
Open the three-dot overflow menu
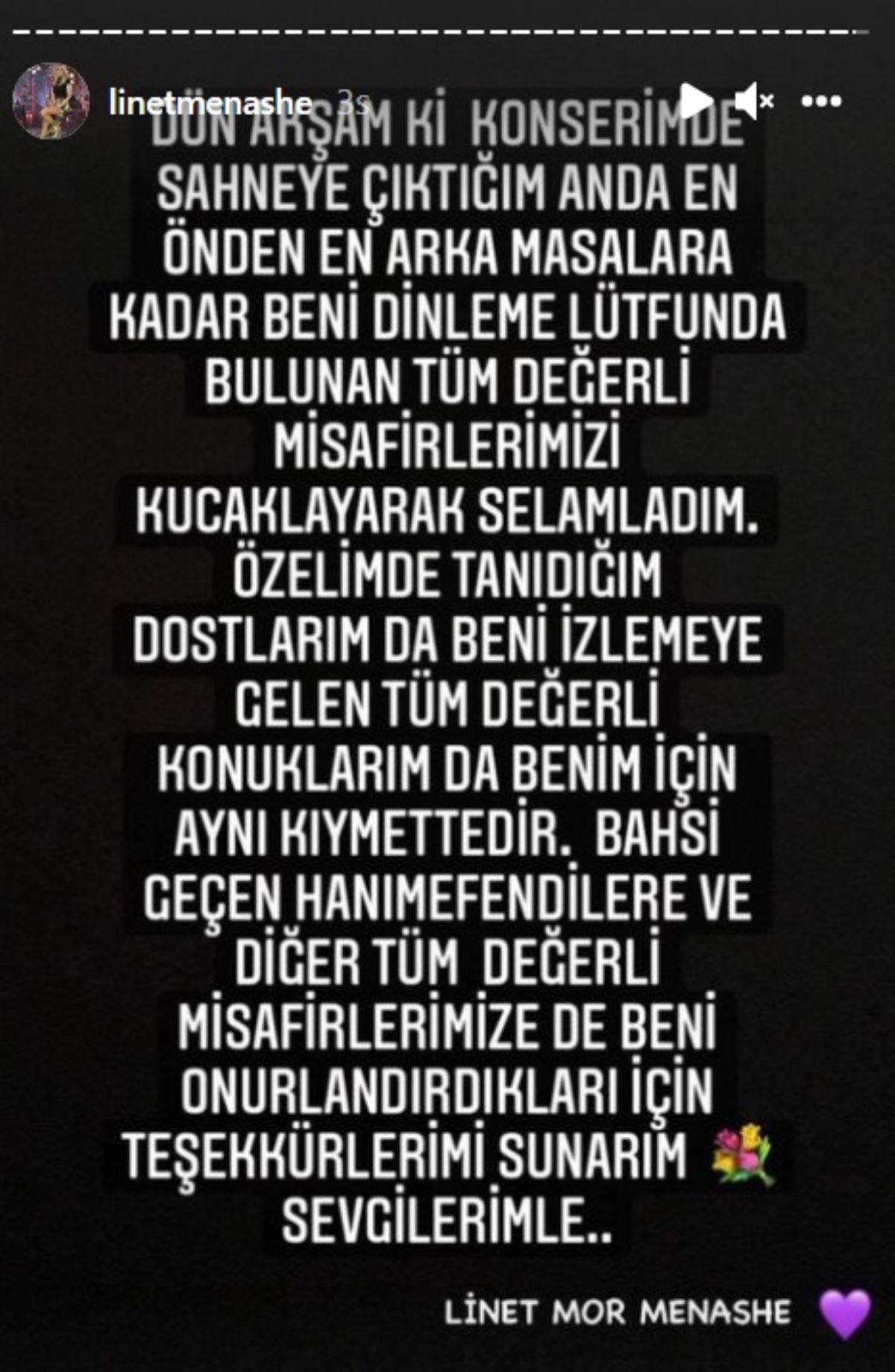[821, 101]
